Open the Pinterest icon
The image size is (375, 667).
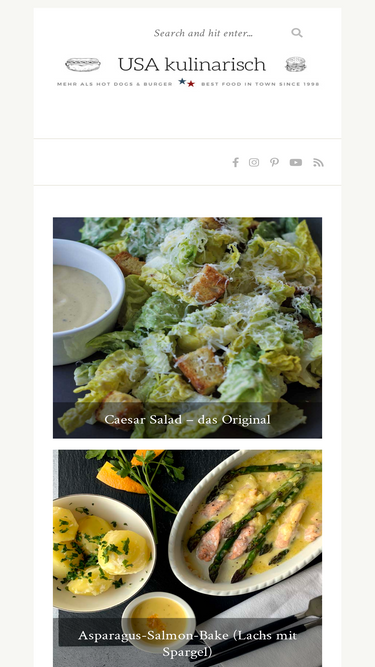275,162
